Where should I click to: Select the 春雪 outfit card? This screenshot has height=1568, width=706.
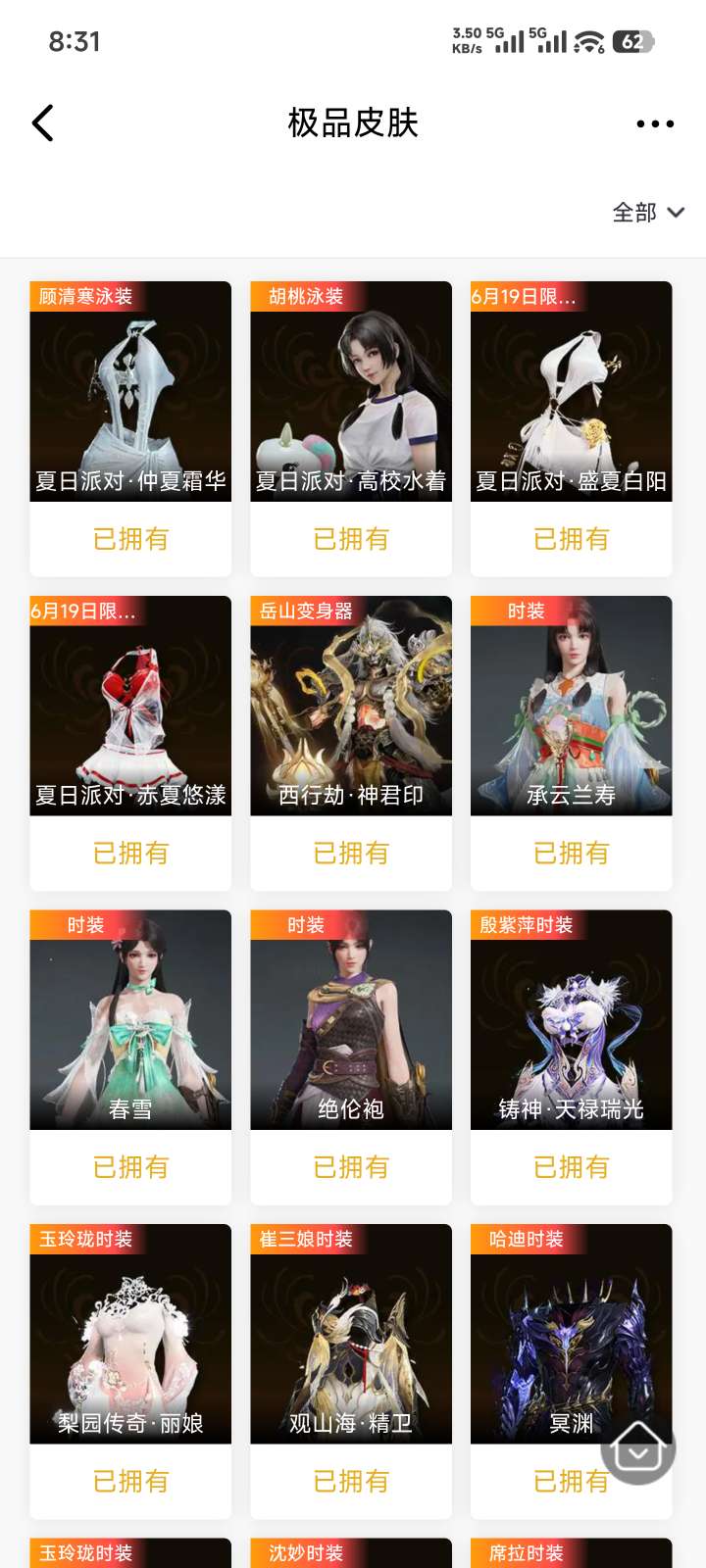tap(130, 1057)
